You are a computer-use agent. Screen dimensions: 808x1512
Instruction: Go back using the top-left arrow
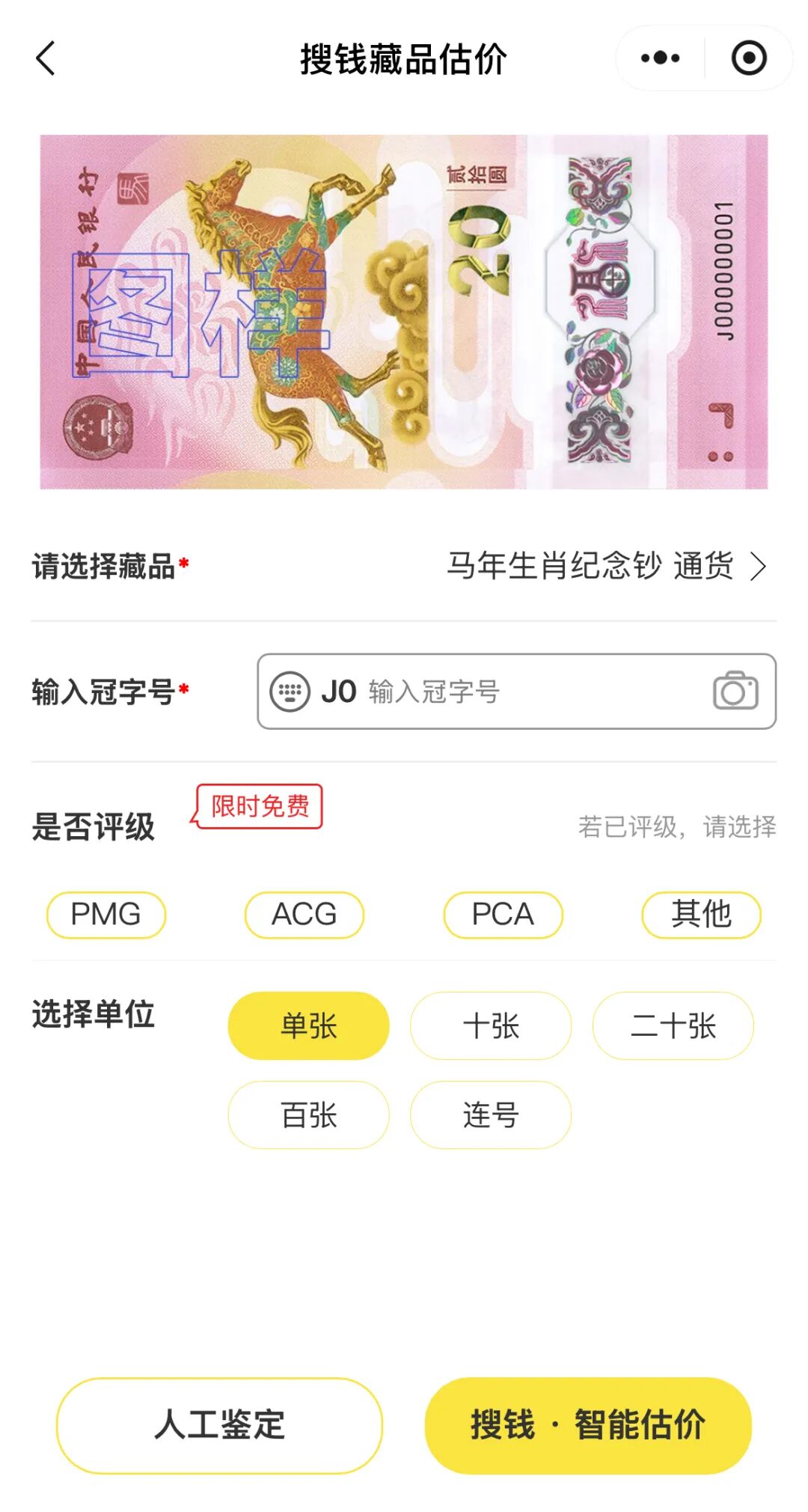tap(46, 58)
